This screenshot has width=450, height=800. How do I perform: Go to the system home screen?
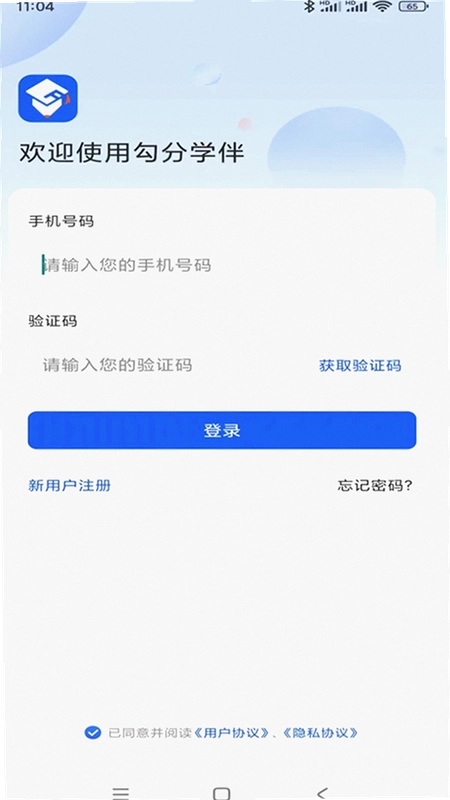point(221,793)
